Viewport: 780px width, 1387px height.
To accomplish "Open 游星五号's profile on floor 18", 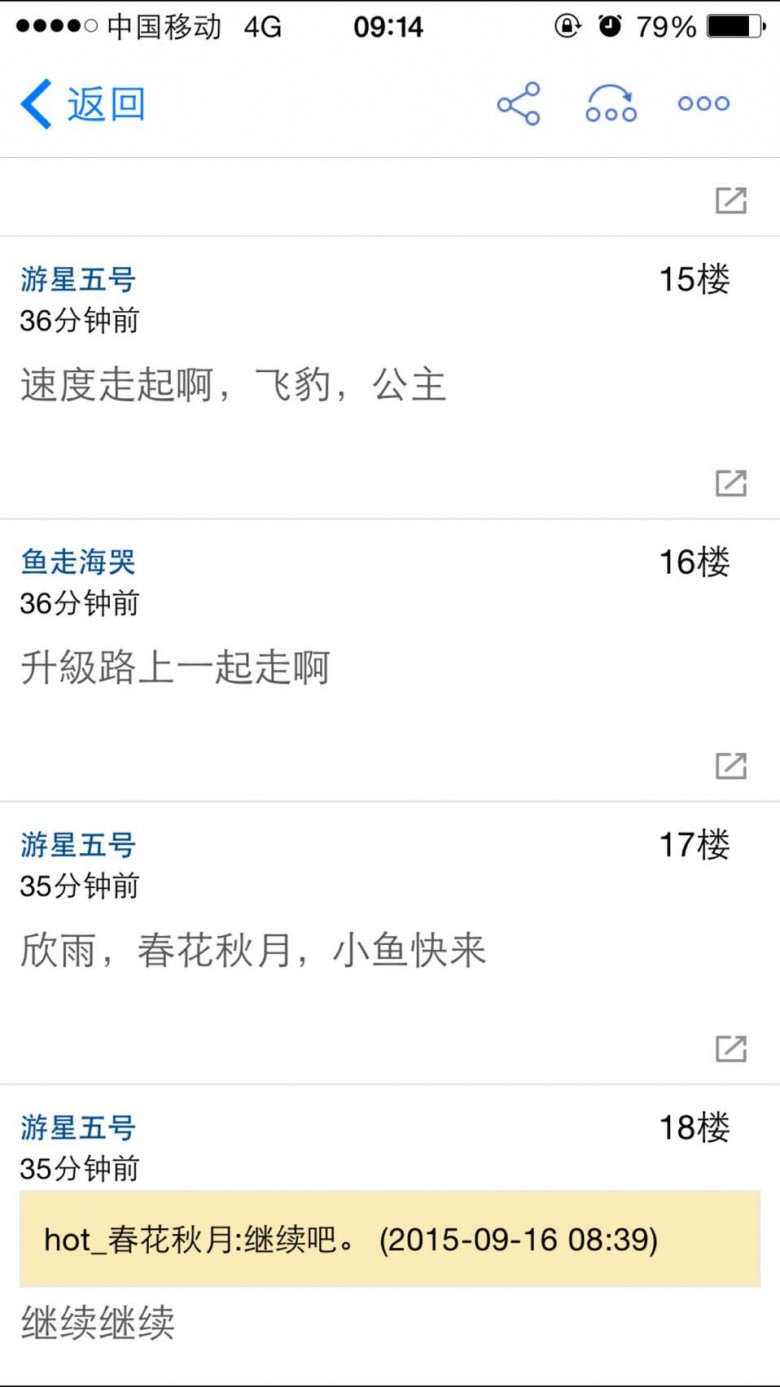I will (x=78, y=1128).
